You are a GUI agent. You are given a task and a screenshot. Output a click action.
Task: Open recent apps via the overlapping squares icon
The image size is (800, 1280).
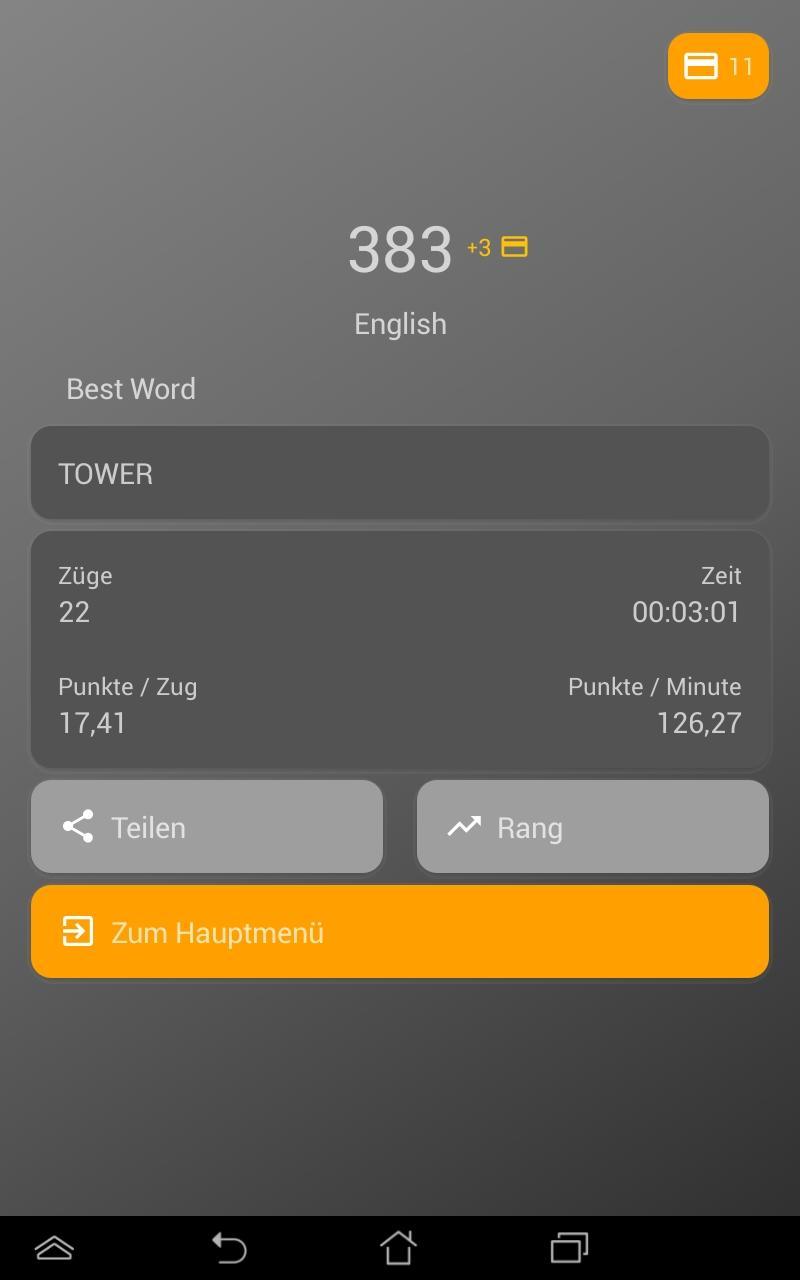pyautogui.click(x=568, y=1248)
